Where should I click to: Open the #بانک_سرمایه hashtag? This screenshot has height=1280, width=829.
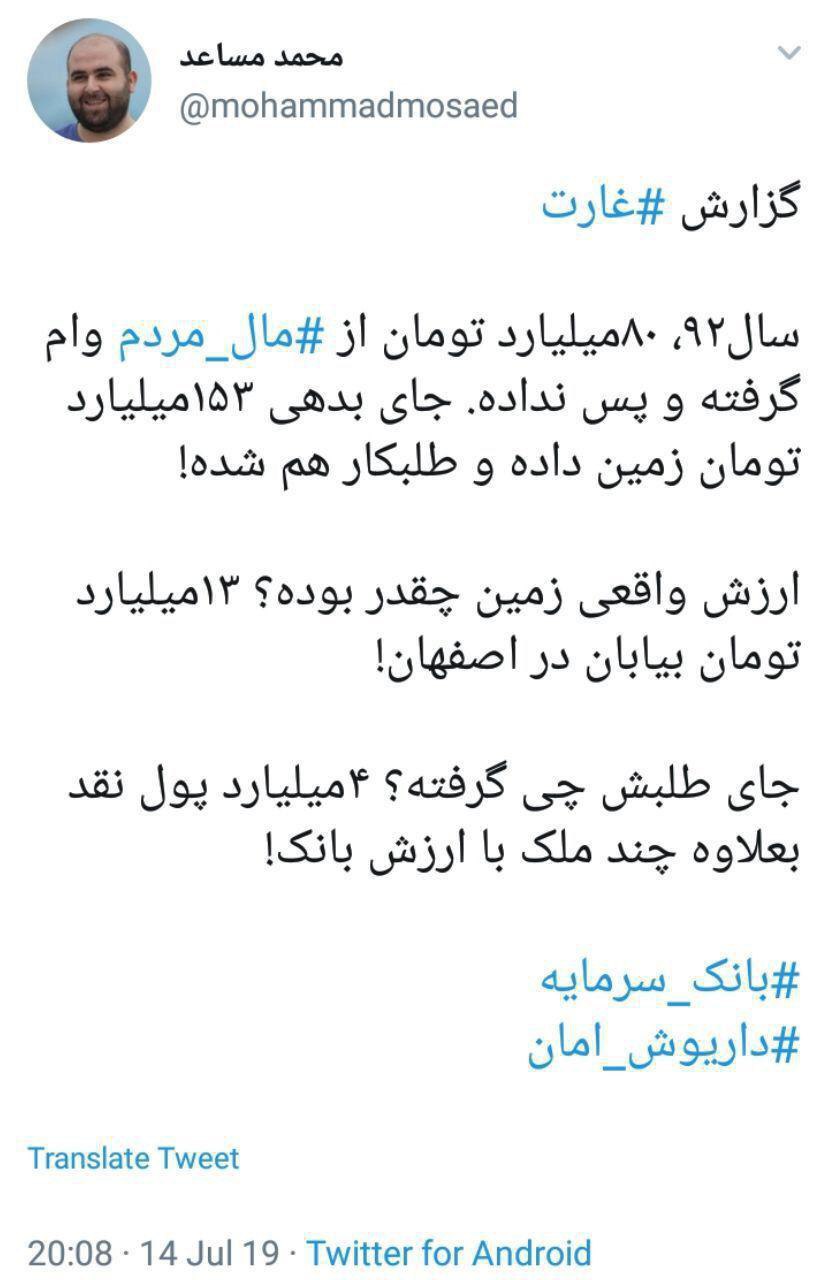pyautogui.click(x=670, y=979)
